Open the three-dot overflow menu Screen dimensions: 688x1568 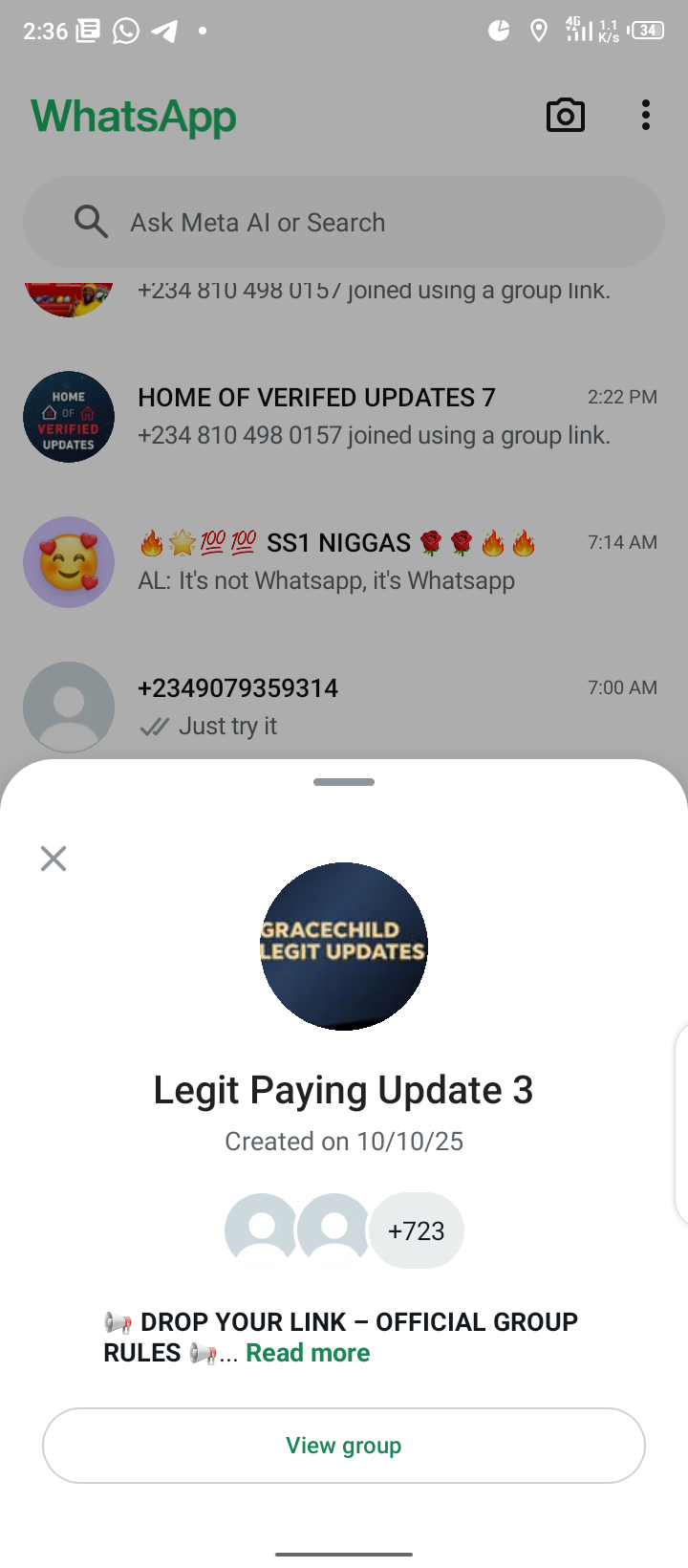click(646, 116)
